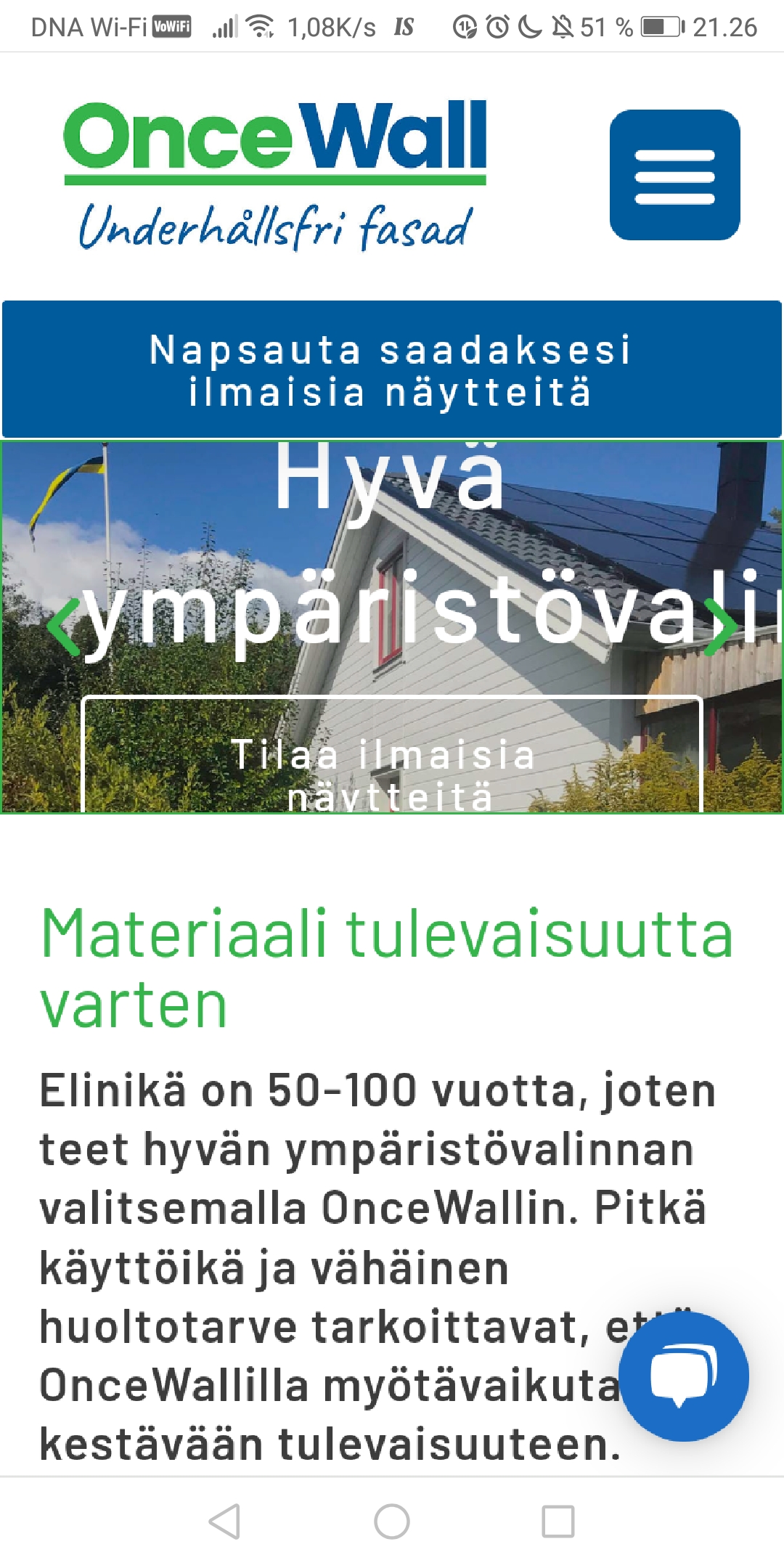The height and width of the screenshot is (1568, 784).
Task: Tap 'Napsauta saadaksesi ilmaisia näytteitä' banner
Action: 391,370
